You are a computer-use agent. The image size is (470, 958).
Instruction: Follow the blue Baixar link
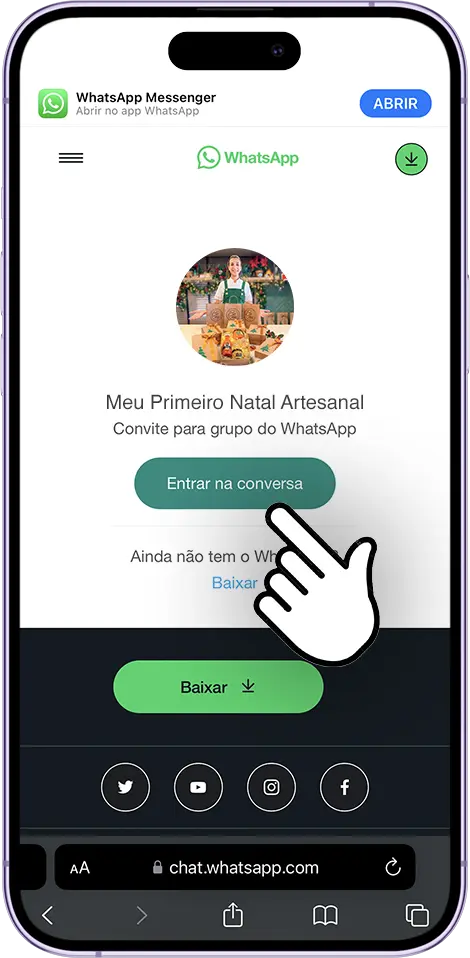[x=235, y=583]
